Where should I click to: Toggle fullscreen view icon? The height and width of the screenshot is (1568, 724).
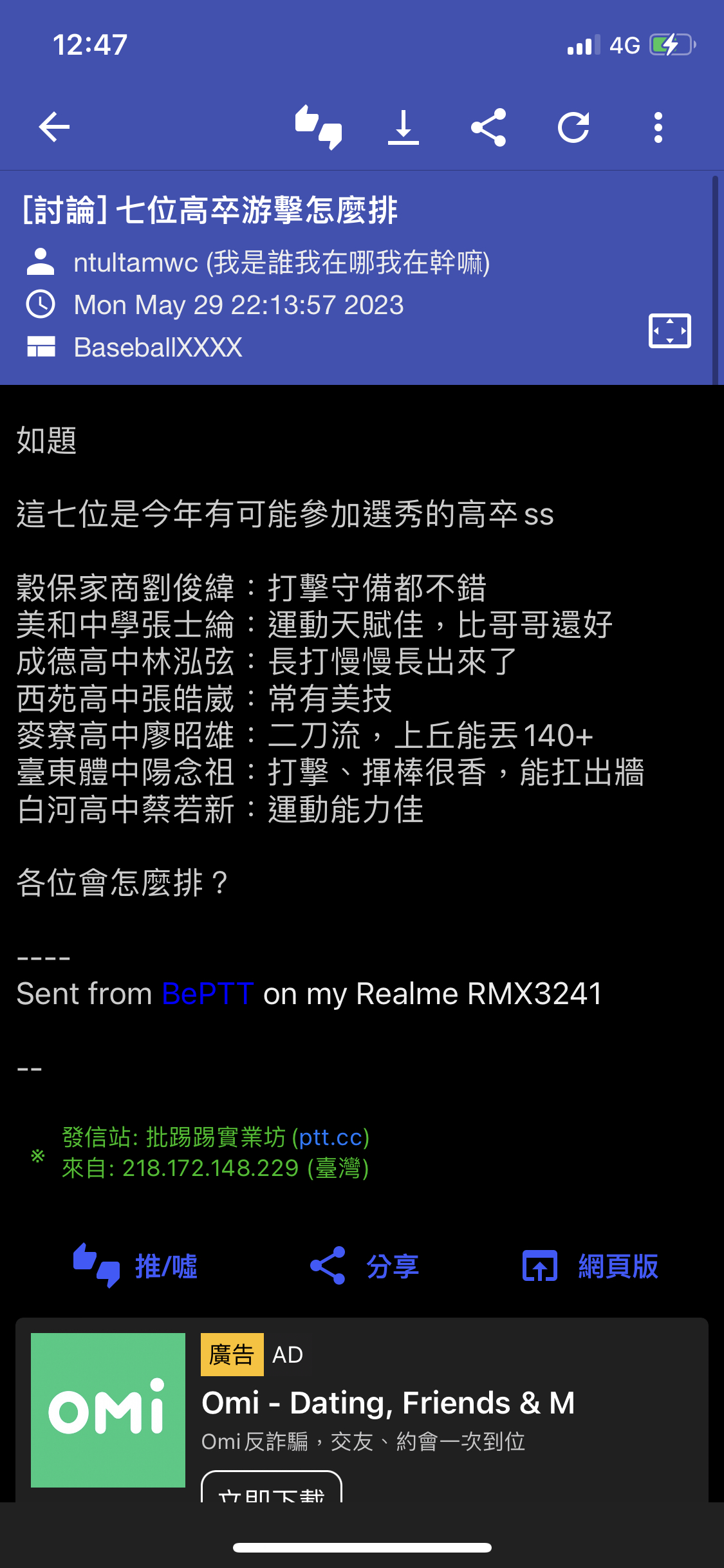[669, 331]
